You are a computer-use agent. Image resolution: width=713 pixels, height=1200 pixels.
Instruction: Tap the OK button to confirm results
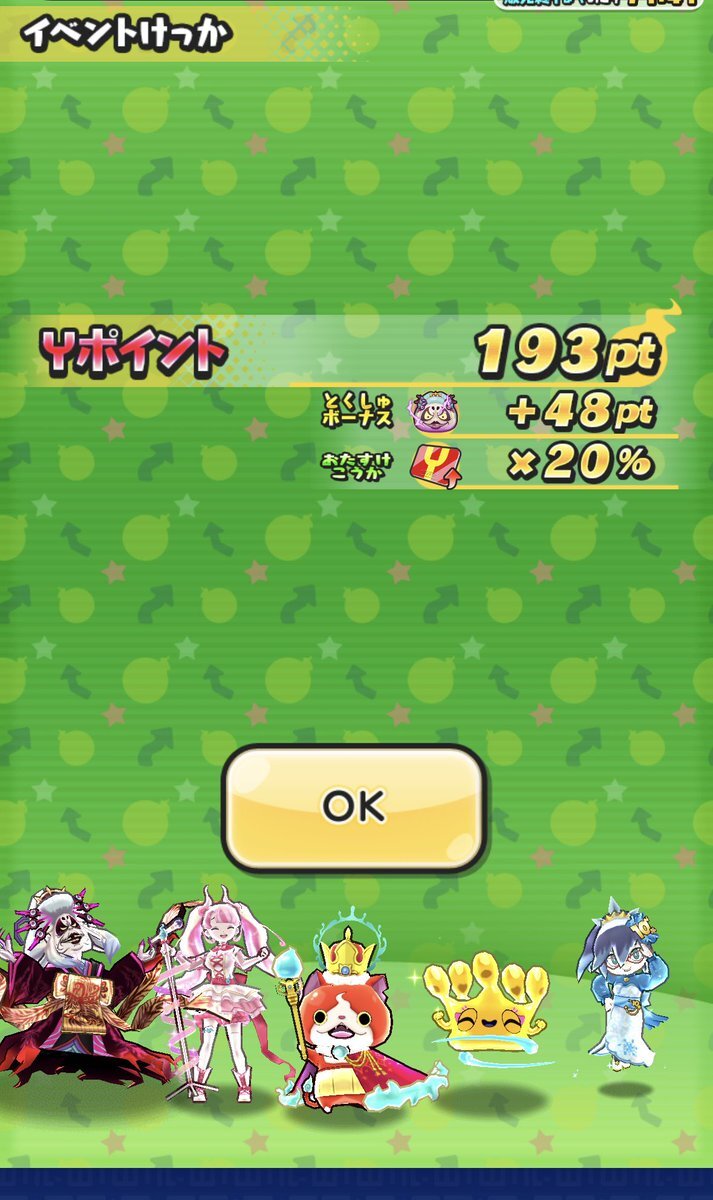[354, 807]
